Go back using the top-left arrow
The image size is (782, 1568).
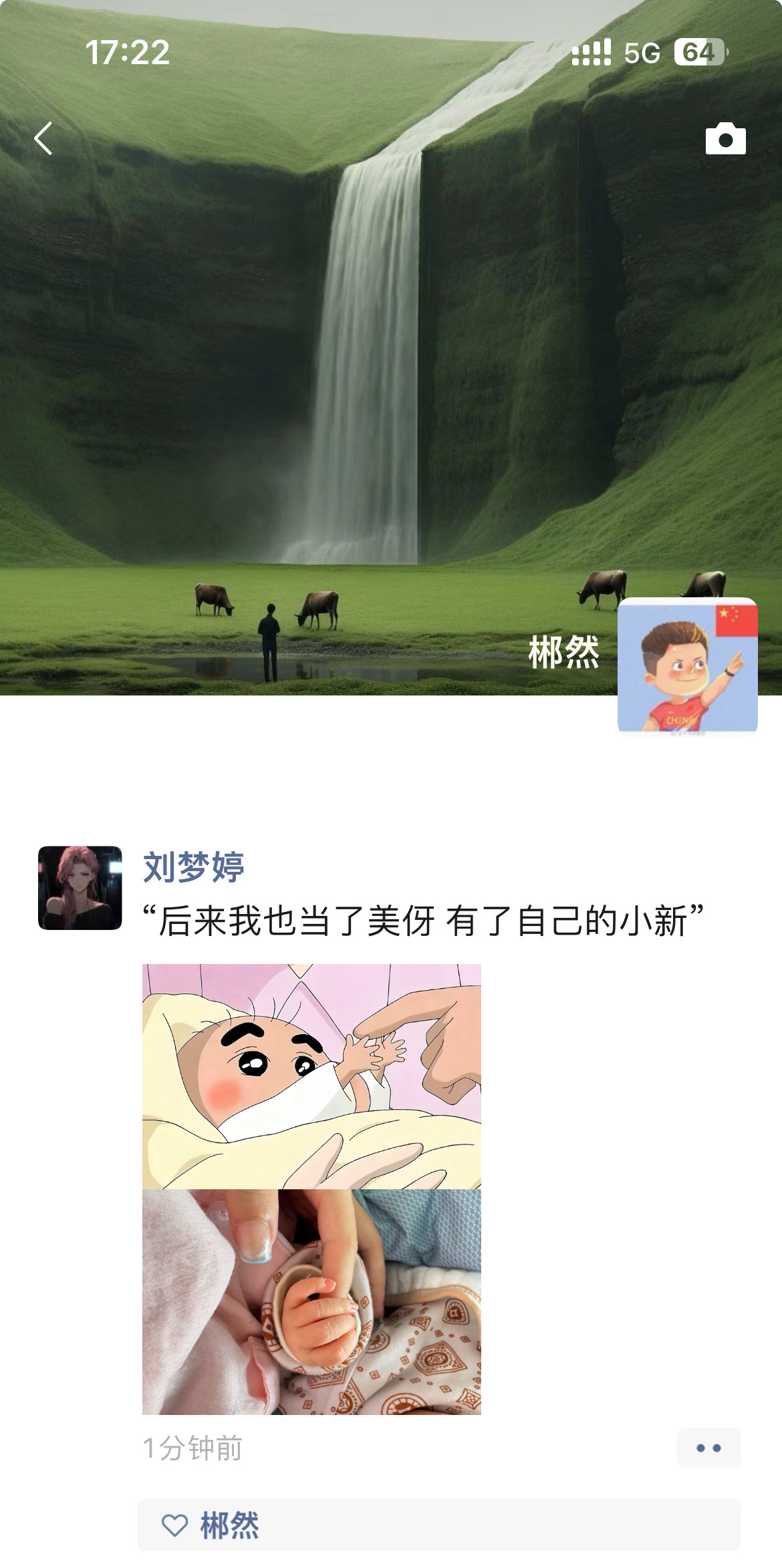43,138
